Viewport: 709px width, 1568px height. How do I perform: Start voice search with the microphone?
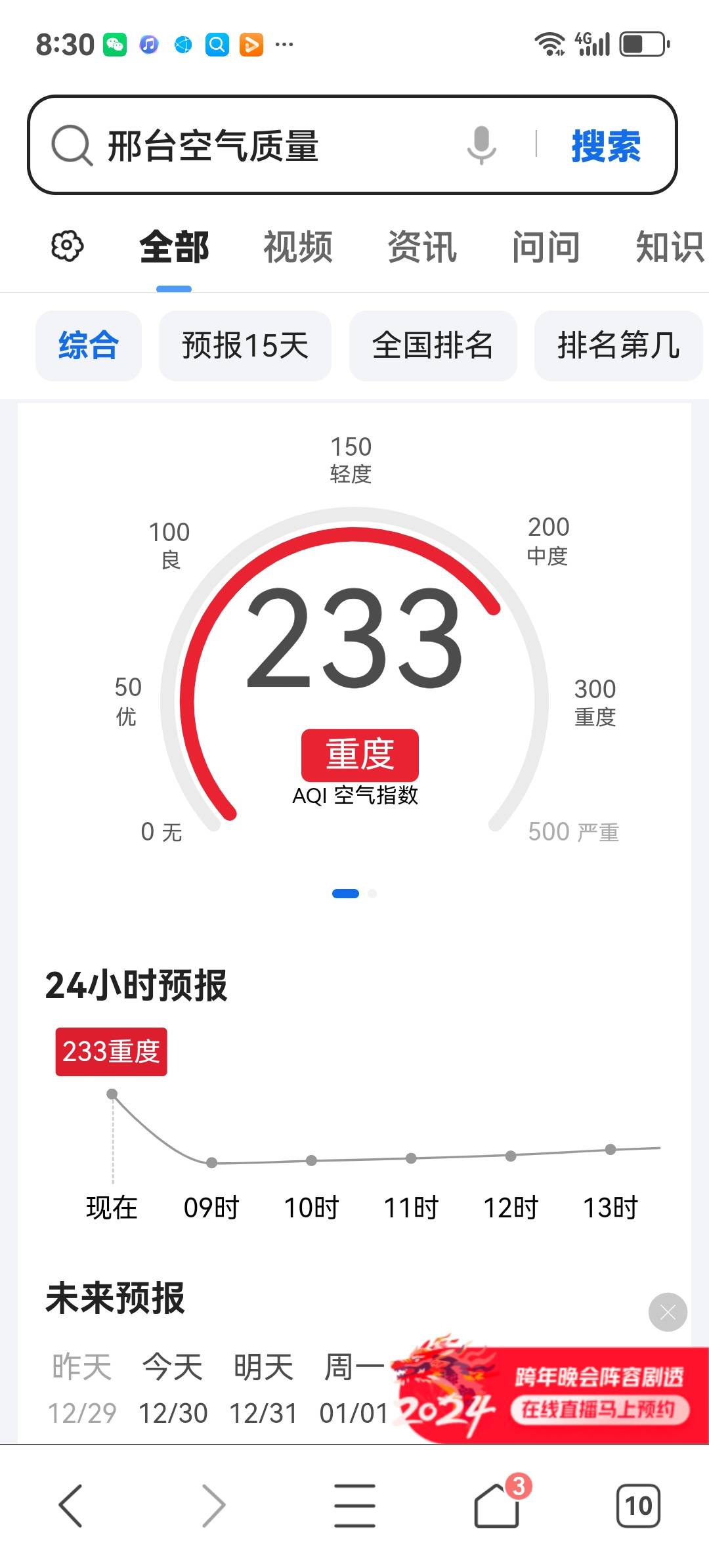click(481, 145)
